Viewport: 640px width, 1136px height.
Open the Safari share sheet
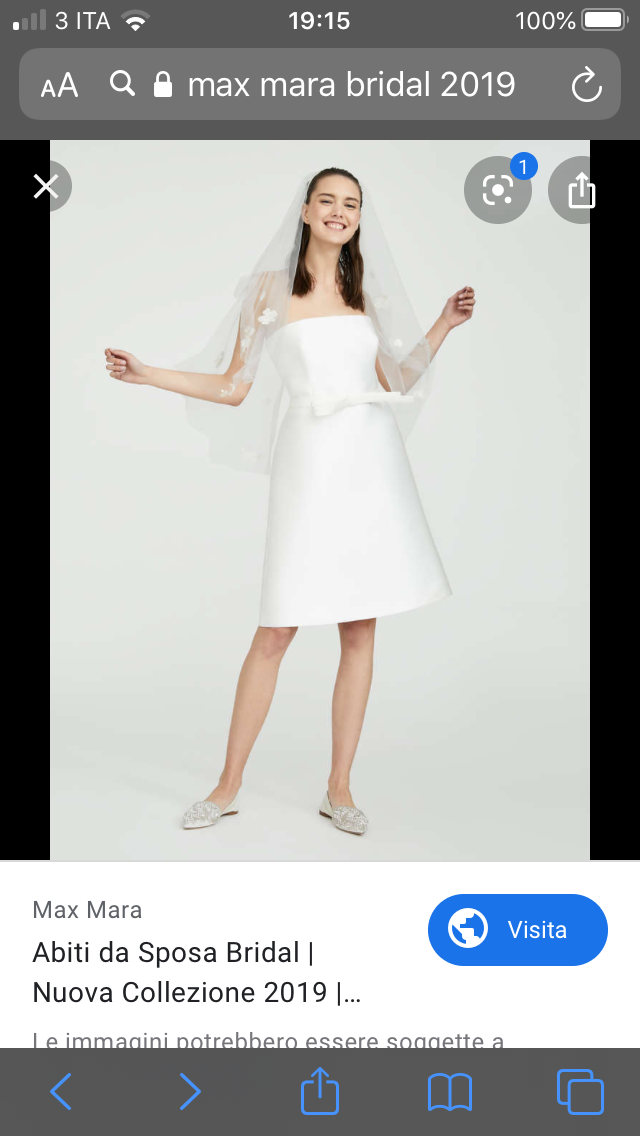[320, 1092]
